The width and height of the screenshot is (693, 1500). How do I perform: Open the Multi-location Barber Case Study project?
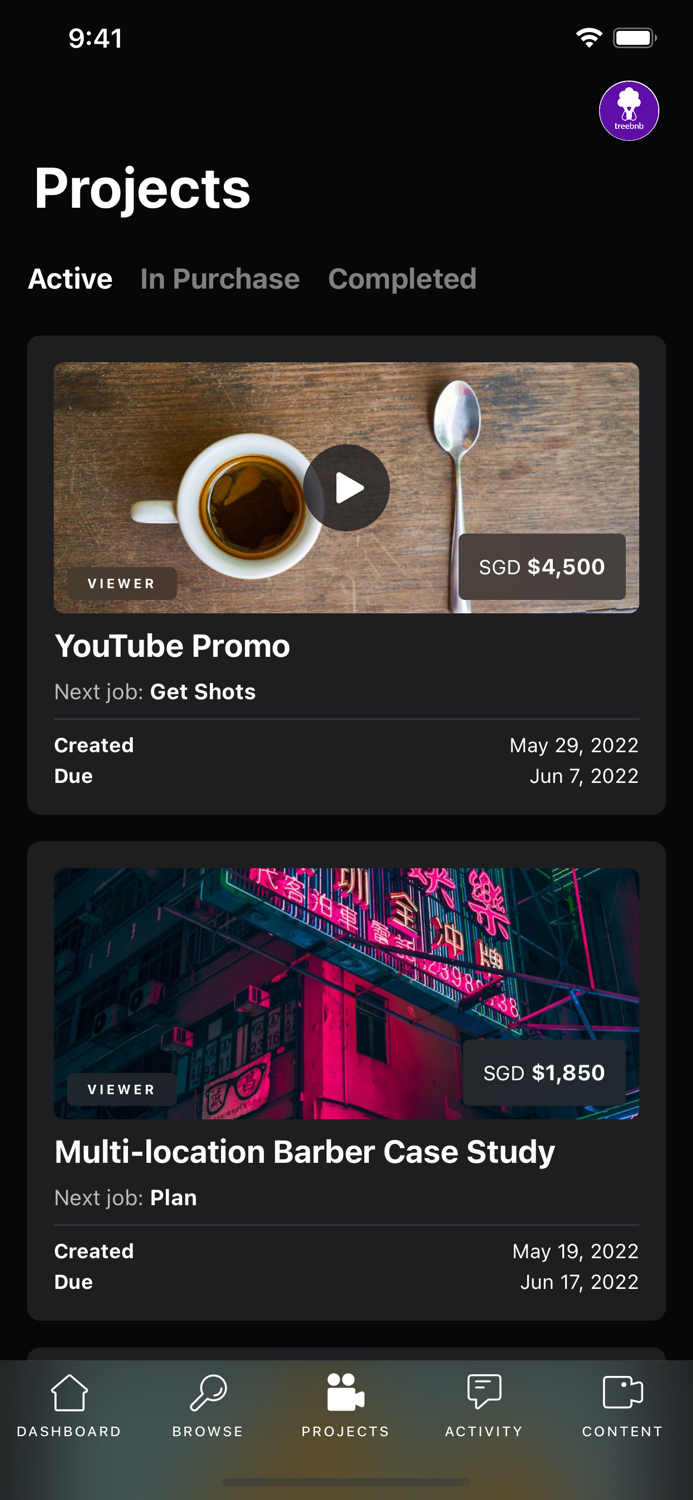[346, 1081]
